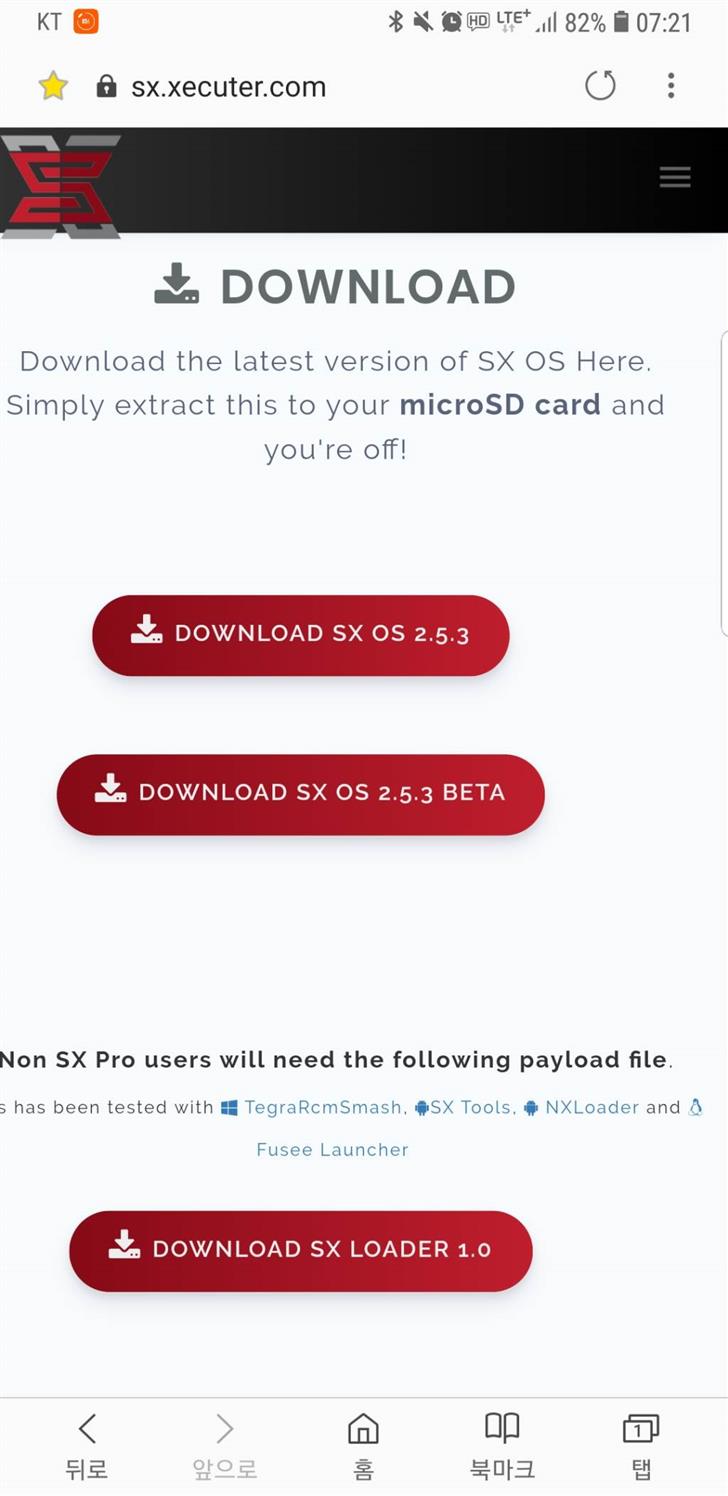Open the site's hamburger menu
The width and height of the screenshot is (728, 1496).
(x=675, y=178)
